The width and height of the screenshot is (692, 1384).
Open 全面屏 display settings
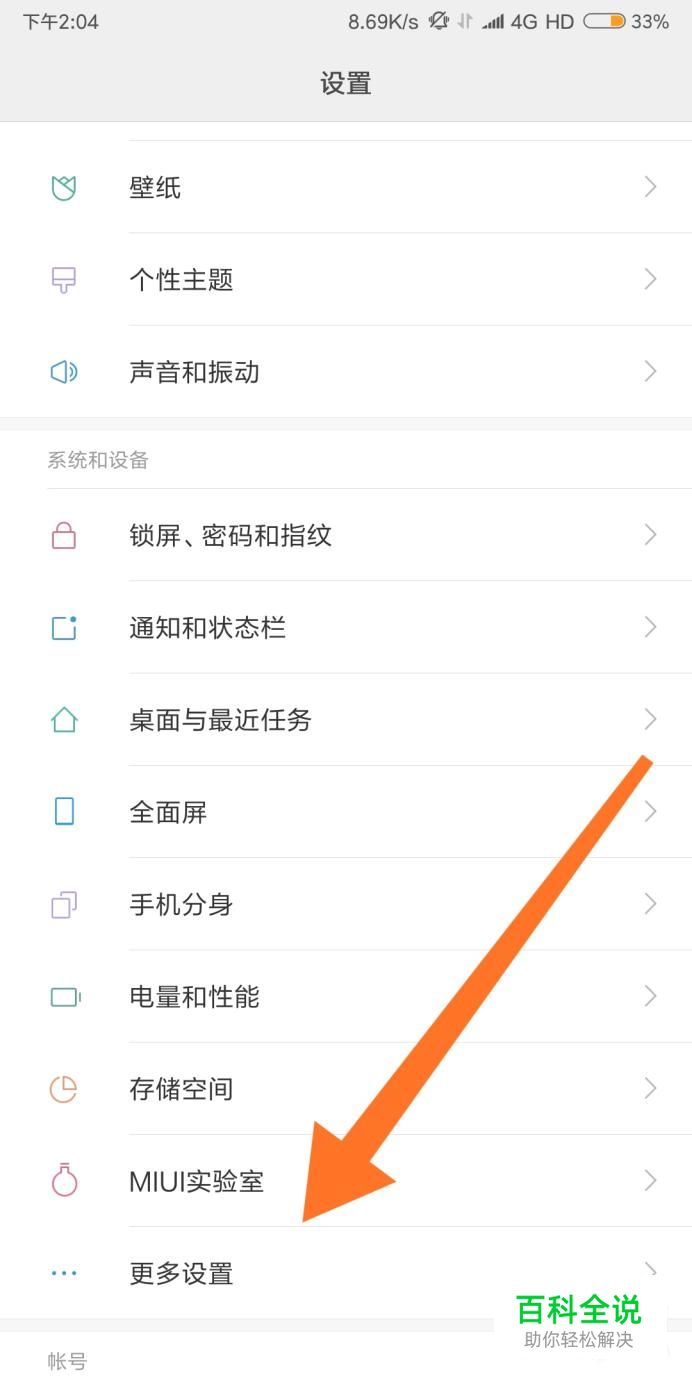tap(346, 812)
